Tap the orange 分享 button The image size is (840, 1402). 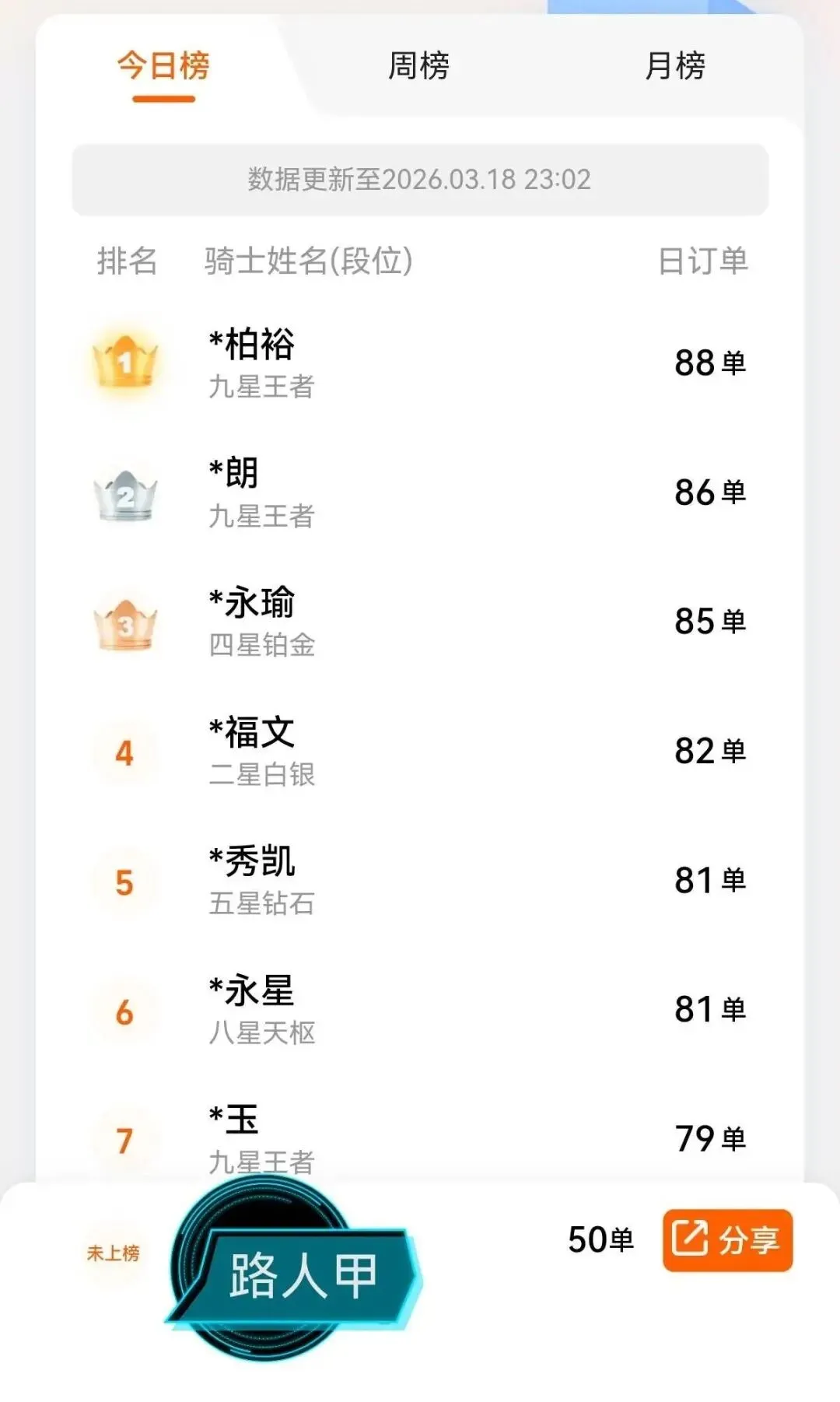(727, 1240)
